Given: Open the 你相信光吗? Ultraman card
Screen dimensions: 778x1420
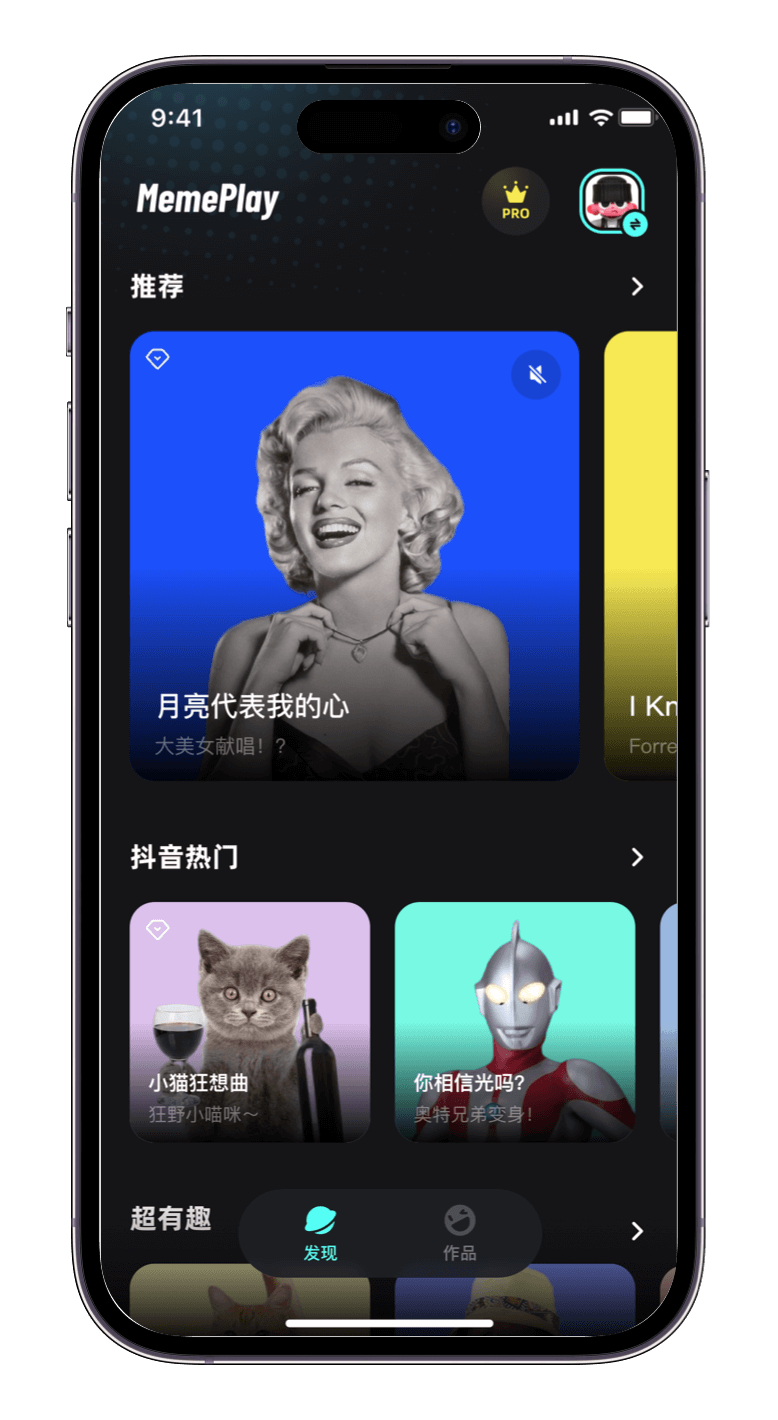Looking at the screenshot, I should tap(515, 1020).
